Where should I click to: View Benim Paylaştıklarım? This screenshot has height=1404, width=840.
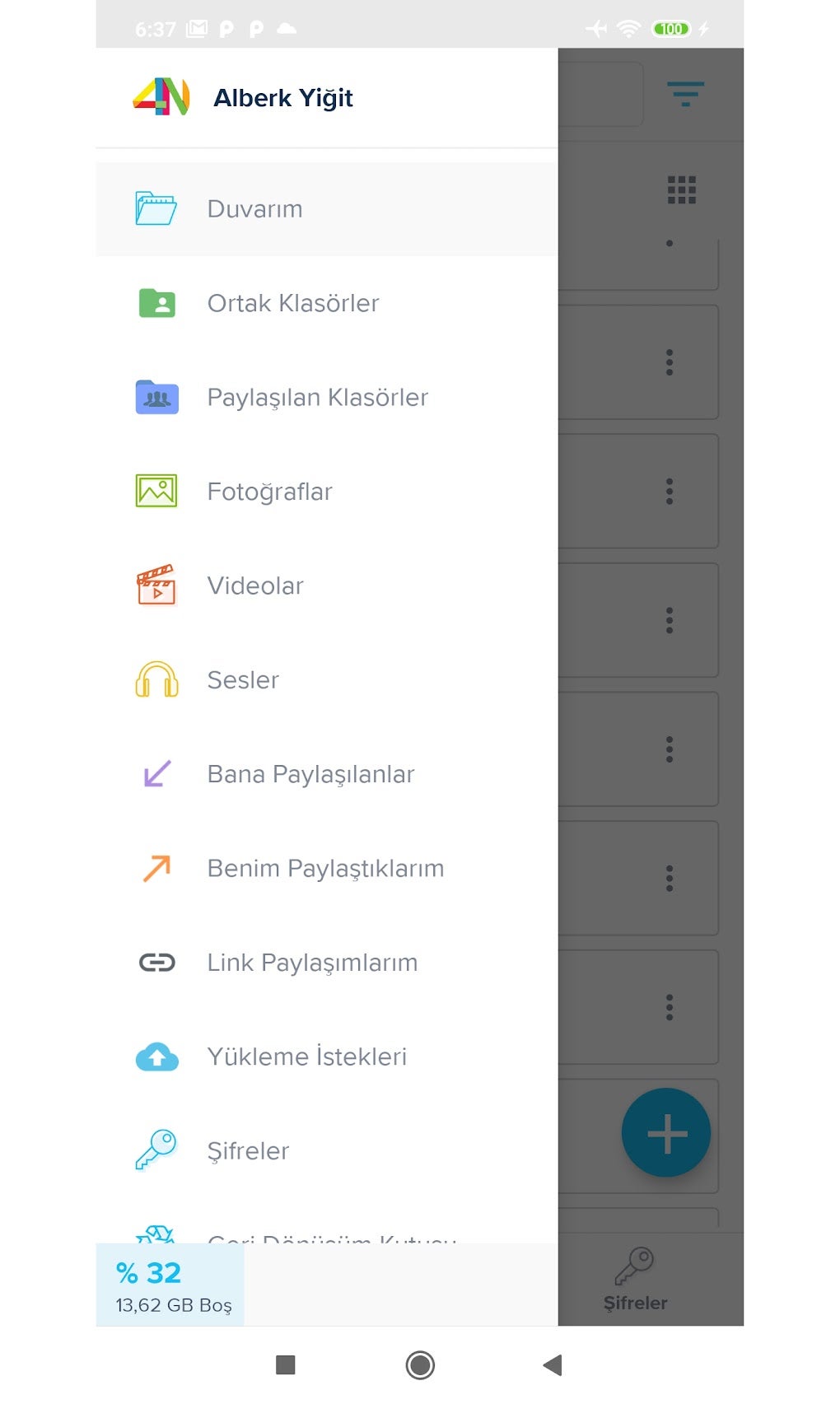[325, 868]
